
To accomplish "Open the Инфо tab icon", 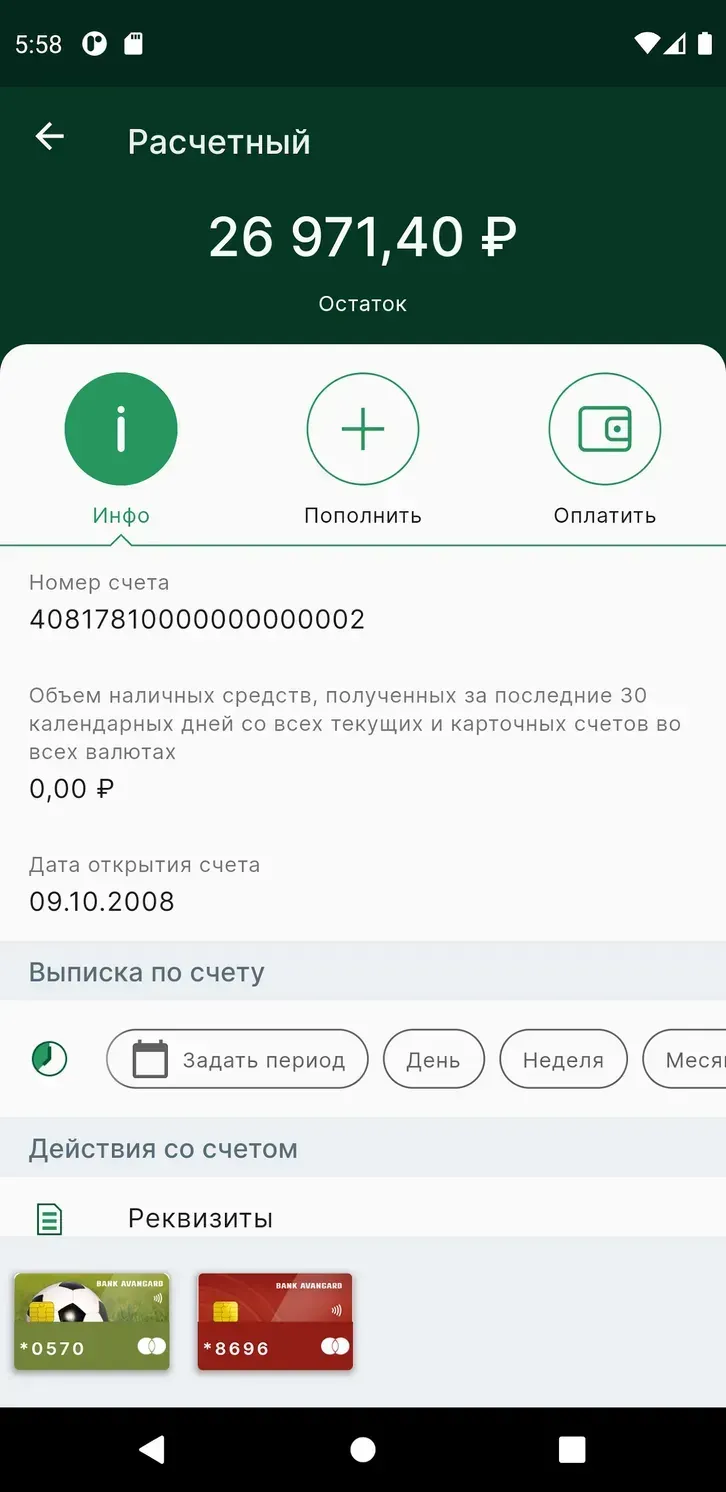I will (x=121, y=428).
